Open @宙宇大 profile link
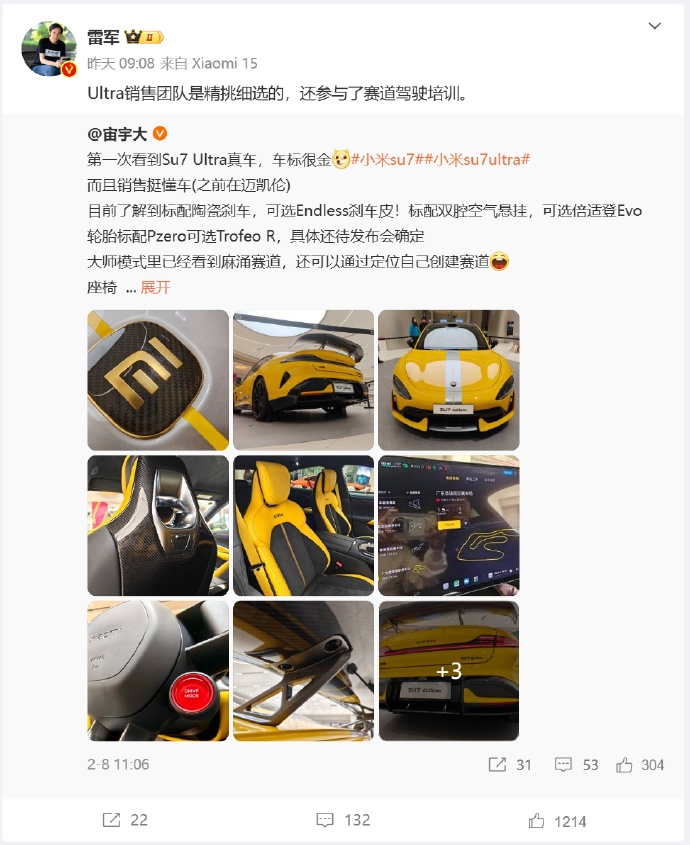The height and width of the screenshot is (845, 690). tap(117, 134)
